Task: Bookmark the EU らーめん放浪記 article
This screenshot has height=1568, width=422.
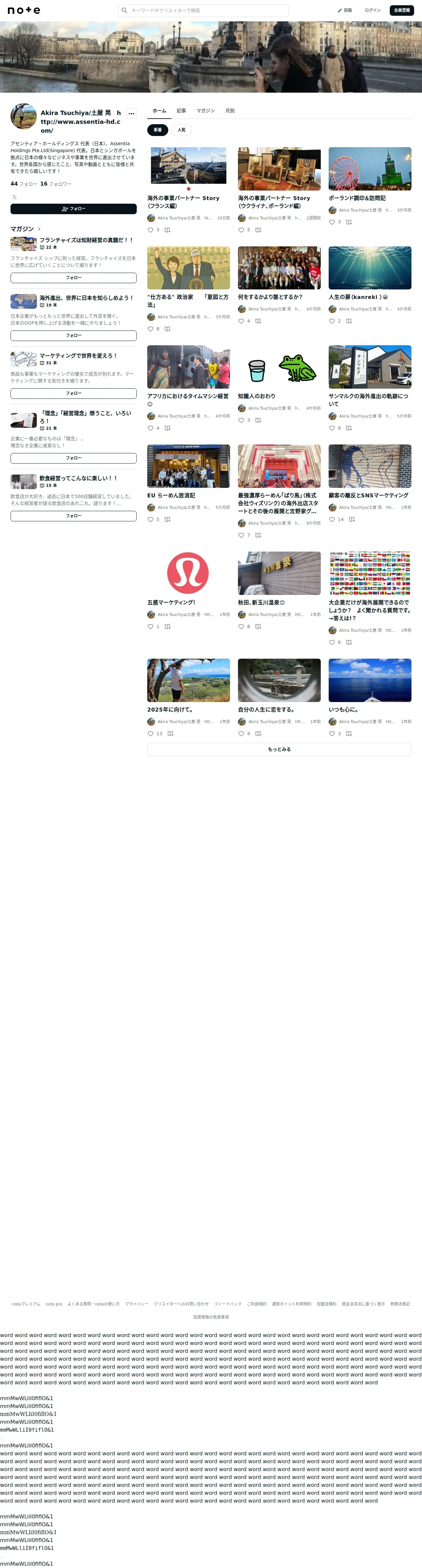Action: [168, 519]
